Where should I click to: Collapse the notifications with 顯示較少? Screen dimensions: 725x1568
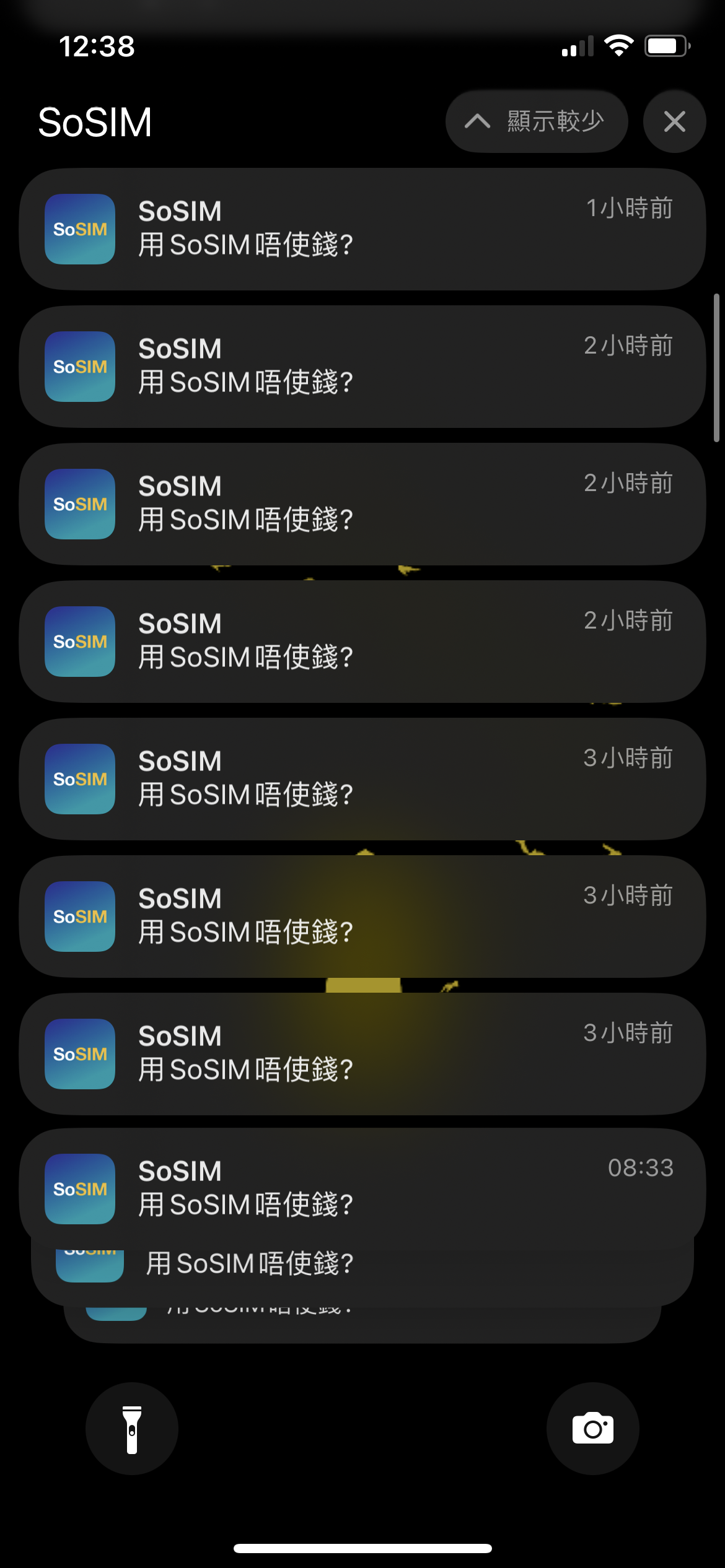click(537, 121)
